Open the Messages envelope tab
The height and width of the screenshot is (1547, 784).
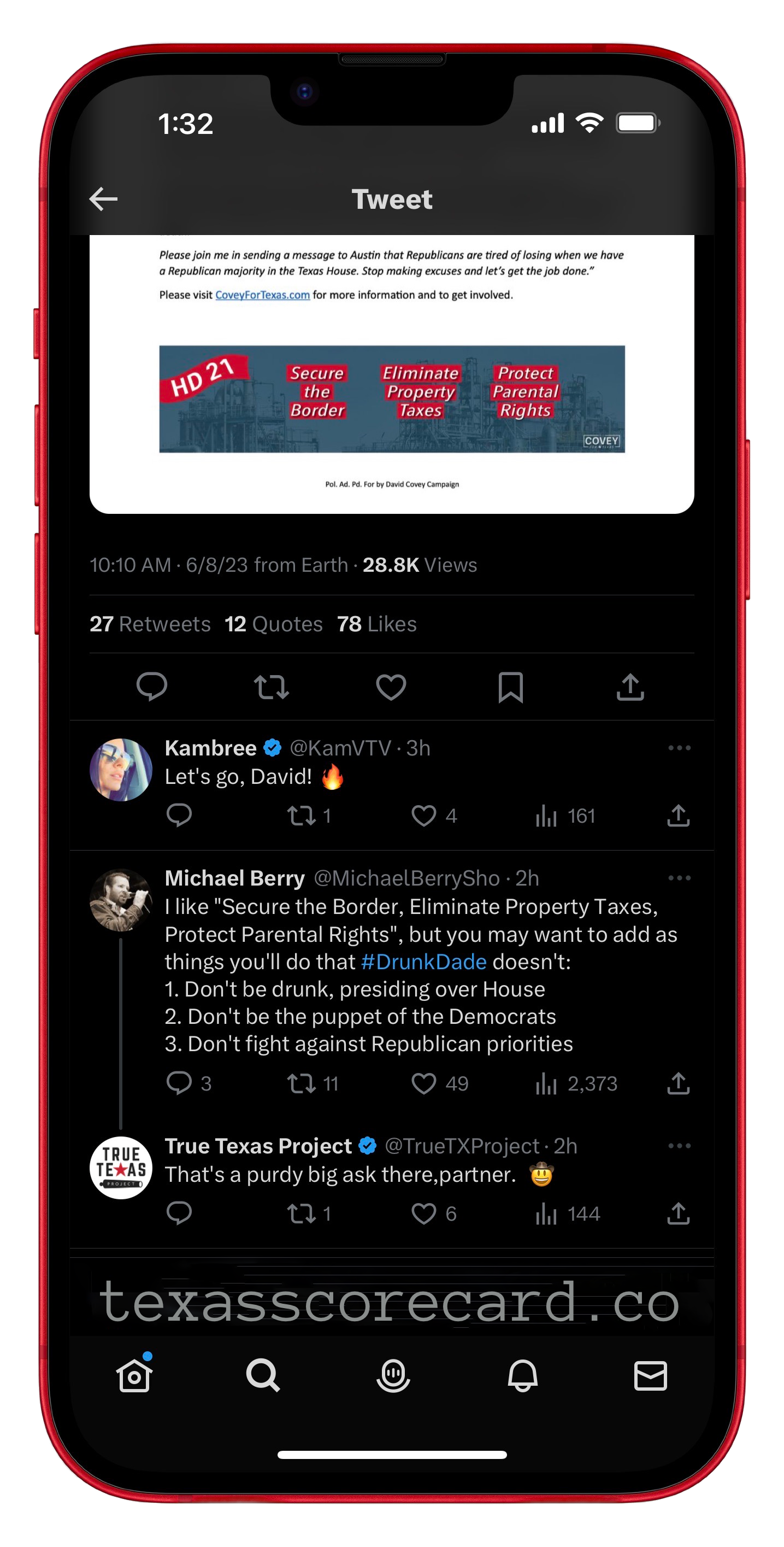tap(650, 1375)
